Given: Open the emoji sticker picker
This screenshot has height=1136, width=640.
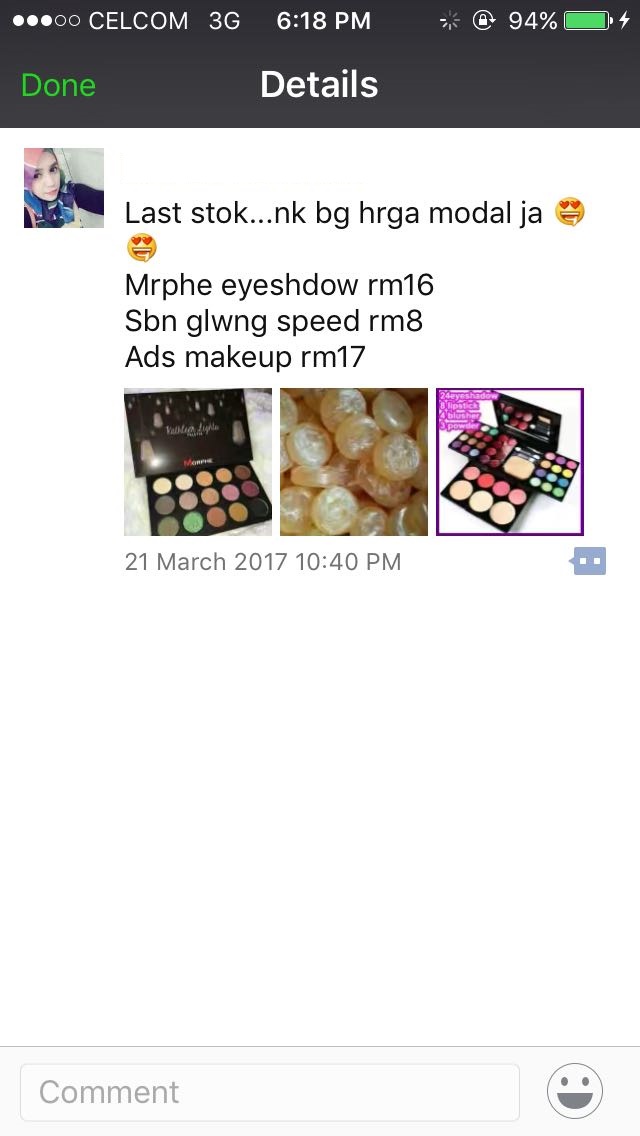Looking at the screenshot, I should coord(575,1091).
